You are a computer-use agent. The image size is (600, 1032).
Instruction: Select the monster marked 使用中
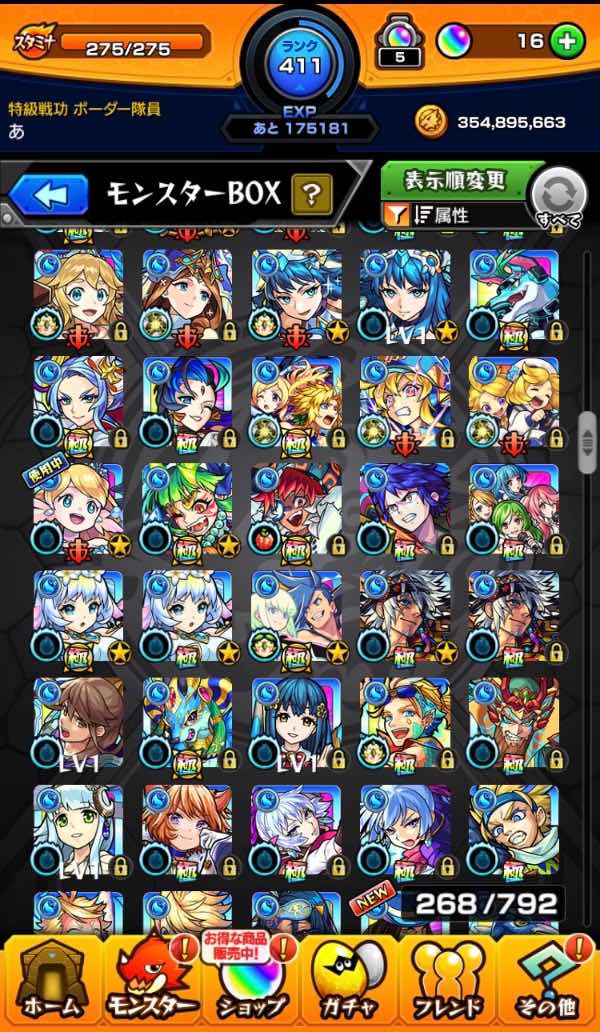(x=79, y=506)
